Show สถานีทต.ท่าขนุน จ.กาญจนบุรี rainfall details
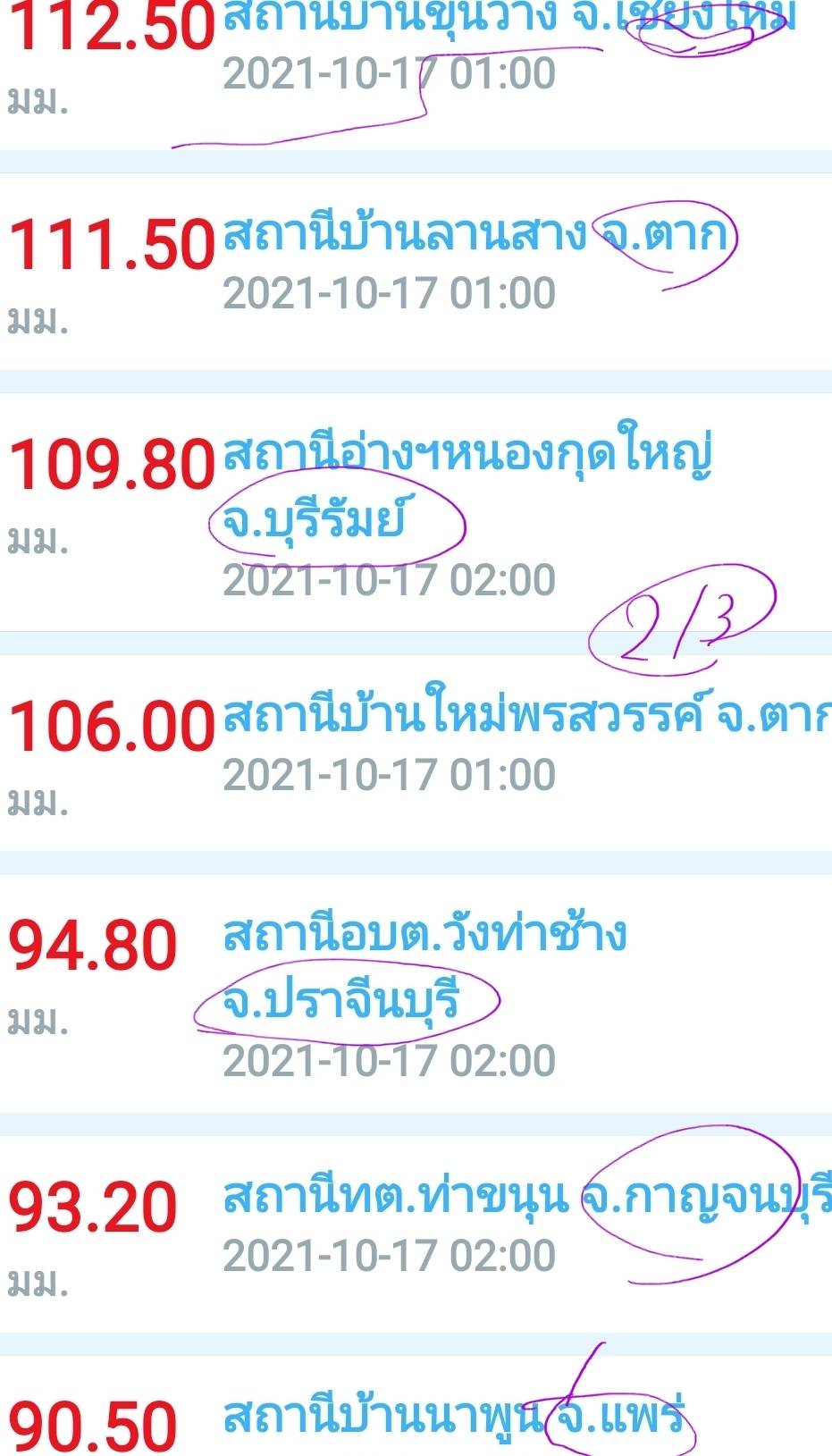The width and height of the screenshot is (832, 1456). point(525,1198)
